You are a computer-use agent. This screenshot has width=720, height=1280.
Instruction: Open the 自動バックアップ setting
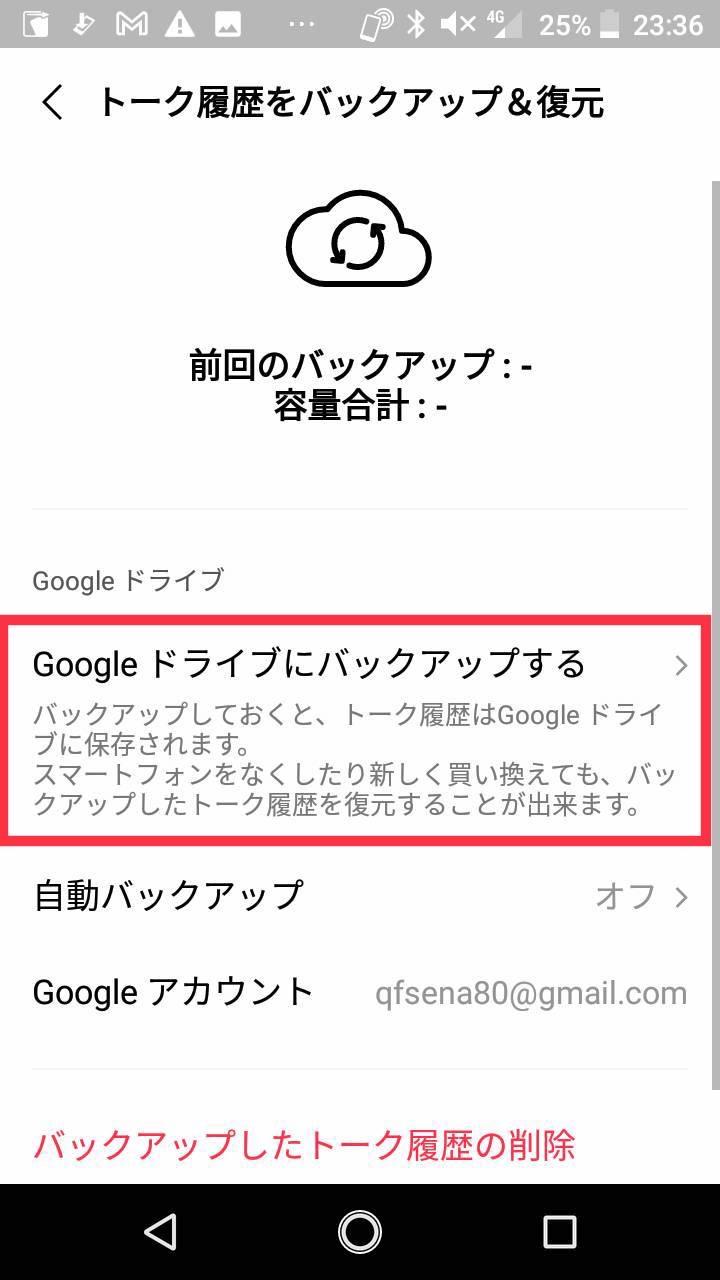pos(360,895)
